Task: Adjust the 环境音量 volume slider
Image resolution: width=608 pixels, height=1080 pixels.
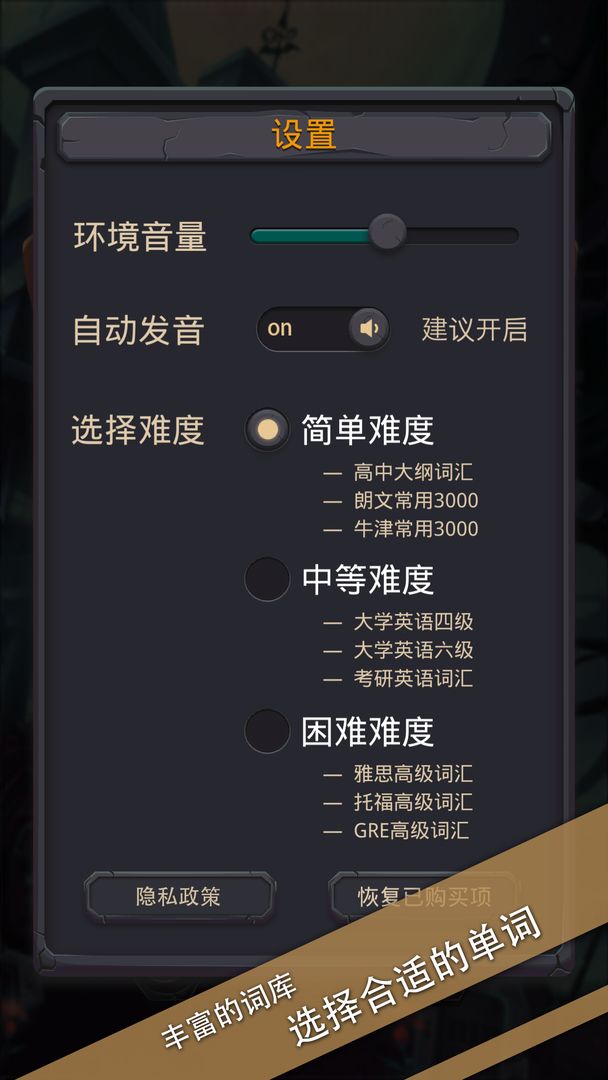Action: (387, 235)
